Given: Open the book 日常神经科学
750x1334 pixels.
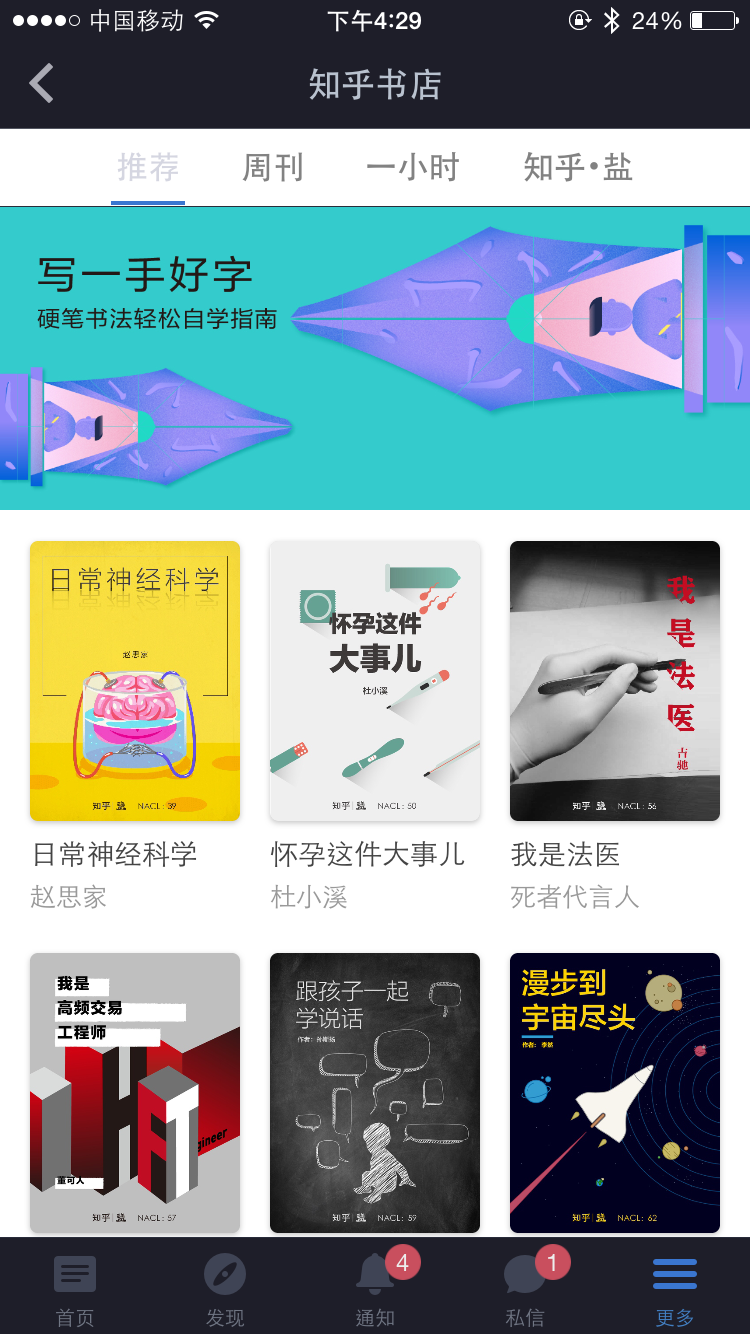Looking at the screenshot, I should 135,681.
